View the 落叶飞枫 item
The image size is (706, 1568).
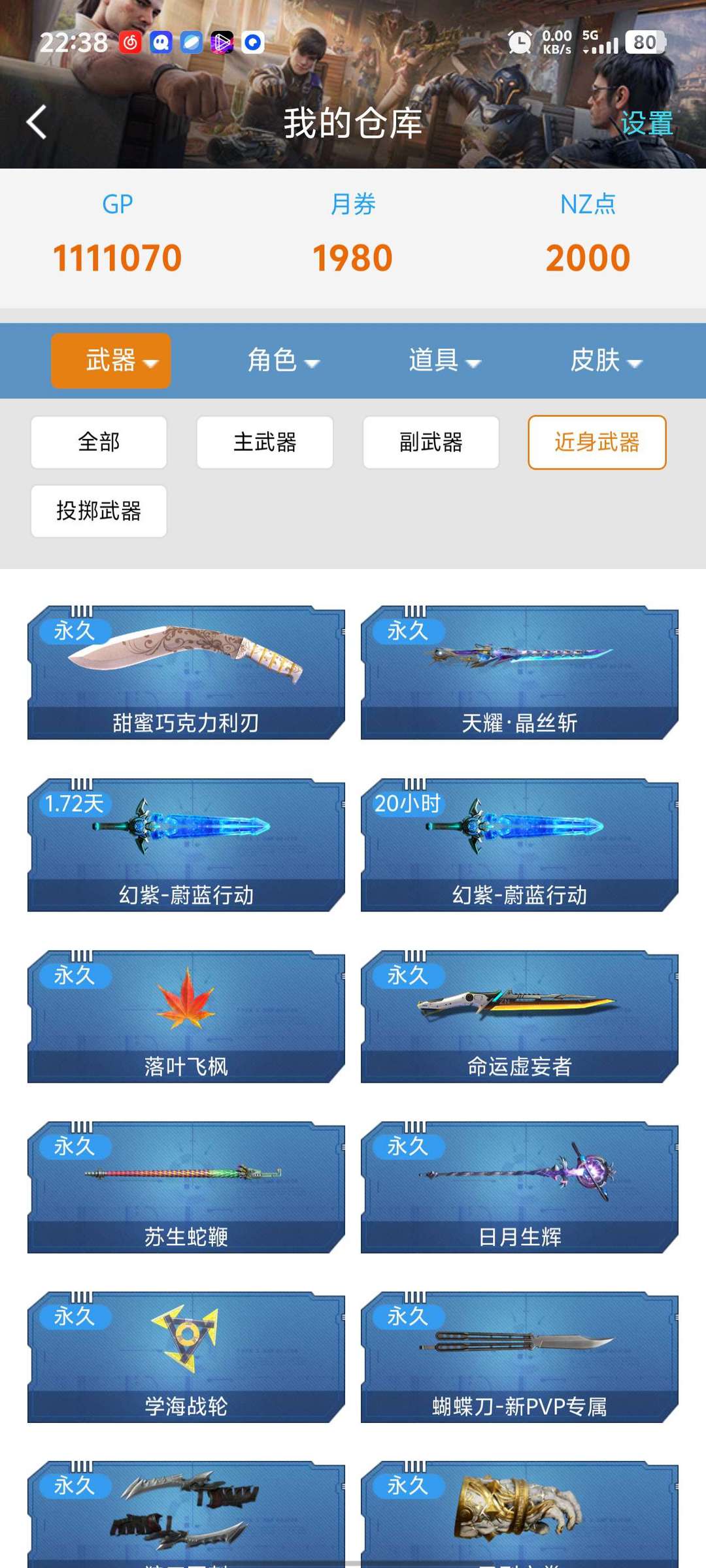point(186,1017)
